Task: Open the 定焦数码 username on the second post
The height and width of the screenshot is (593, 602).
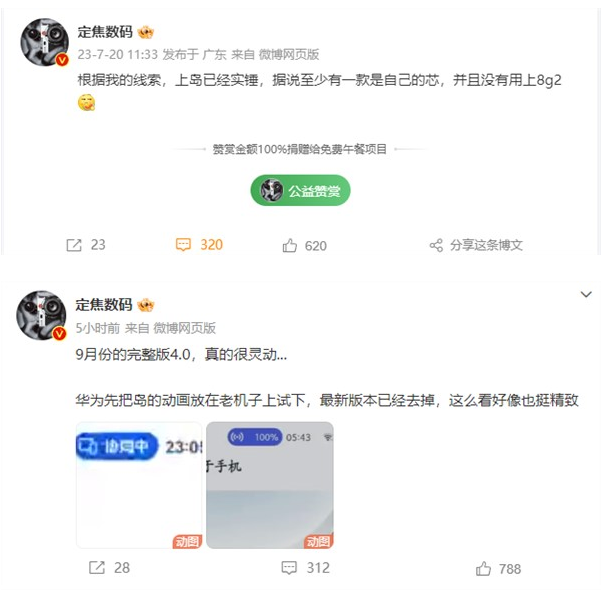Action: (x=104, y=304)
